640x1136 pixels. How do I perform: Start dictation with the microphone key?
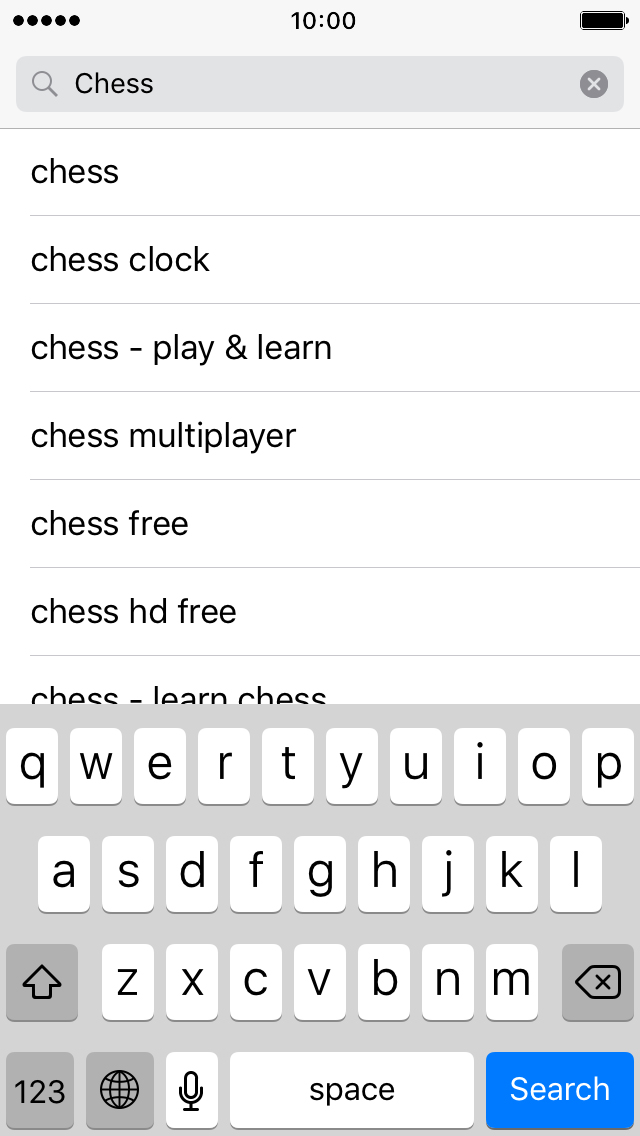point(191,1089)
